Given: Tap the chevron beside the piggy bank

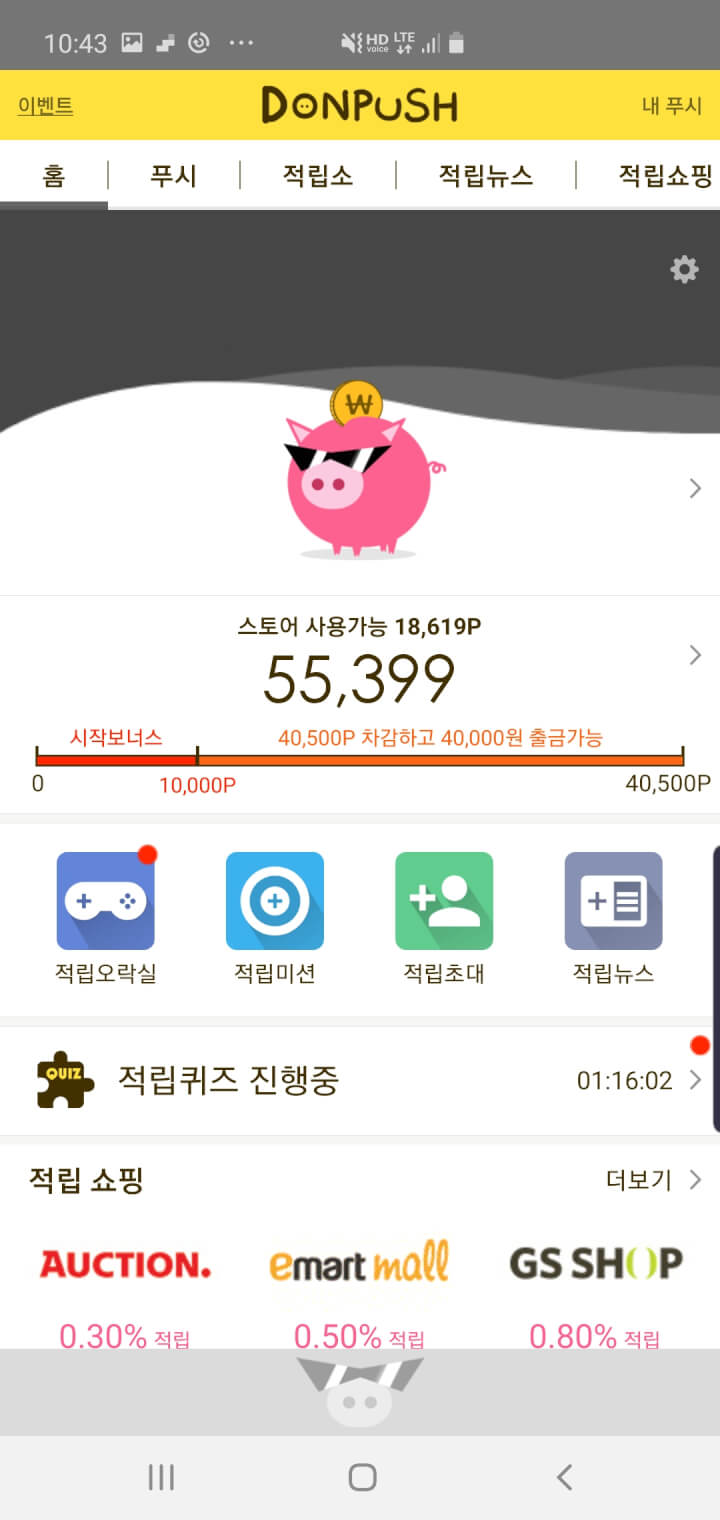Looking at the screenshot, I should [695, 488].
